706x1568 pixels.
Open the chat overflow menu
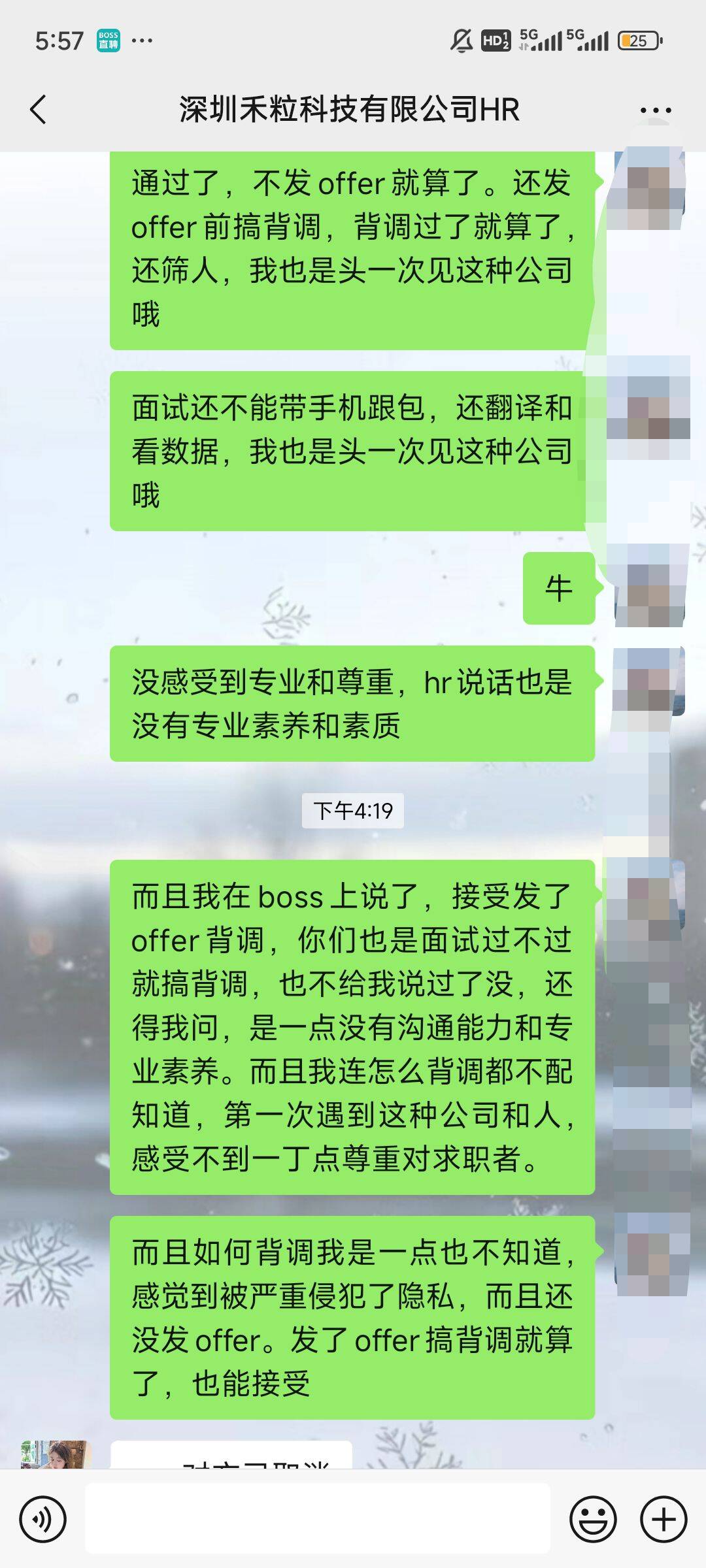pyautogui.click(x=656, y=110)
